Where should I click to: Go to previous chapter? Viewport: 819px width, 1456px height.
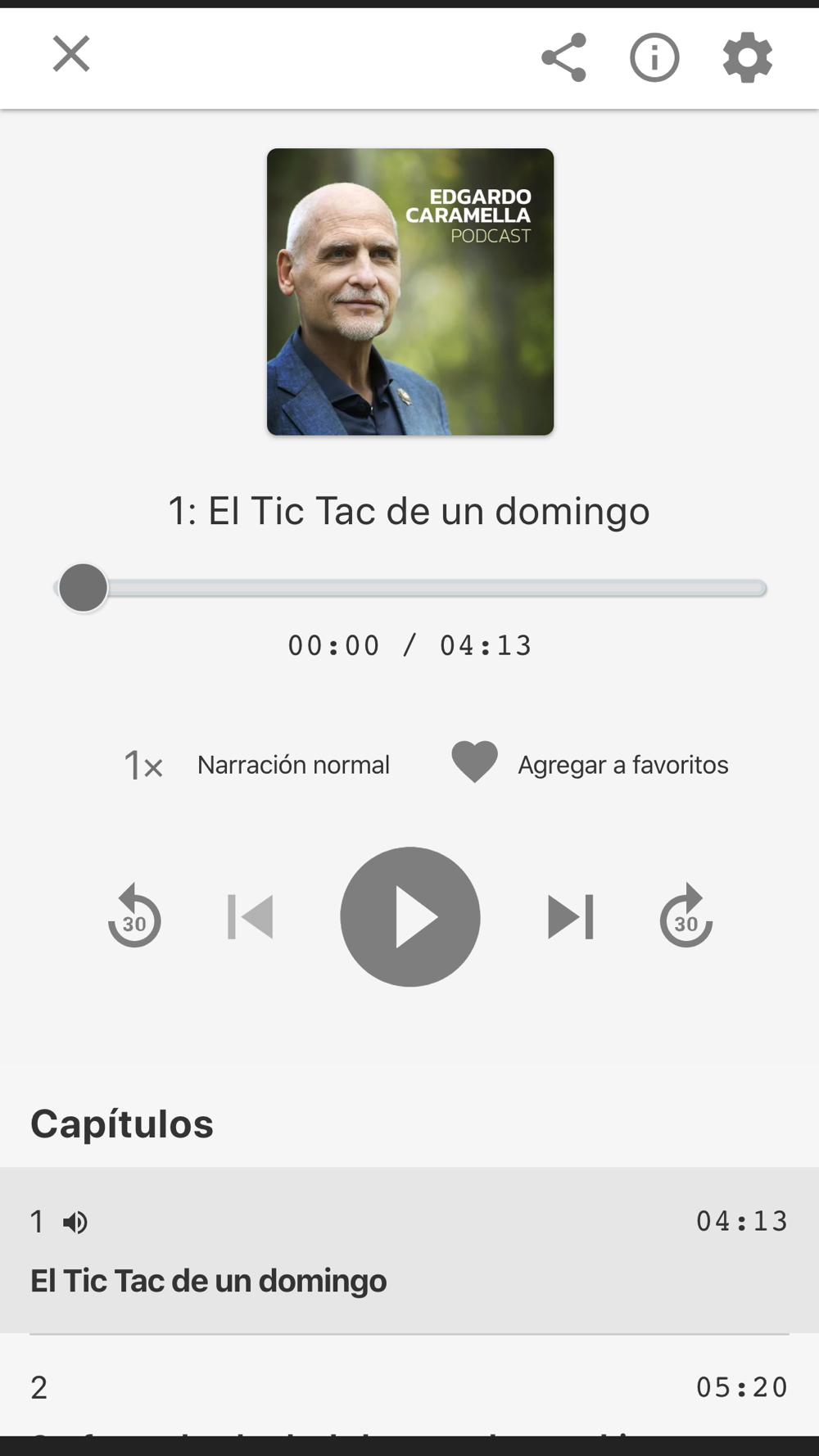click(251, 916)
